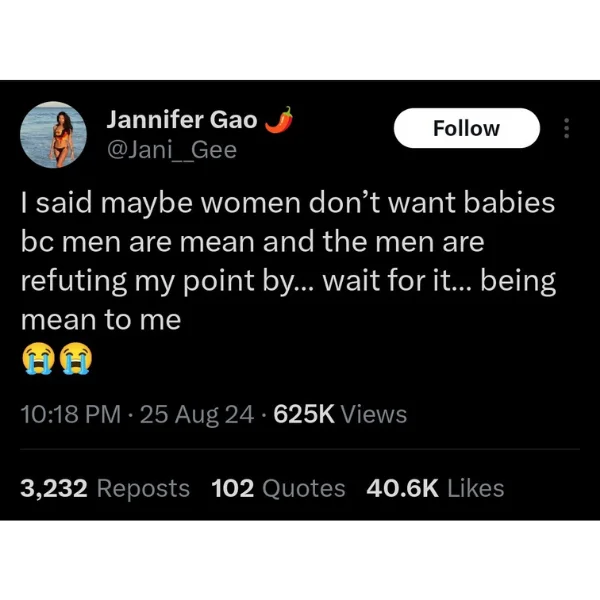See who gave the 40.6K Likes

436,488
